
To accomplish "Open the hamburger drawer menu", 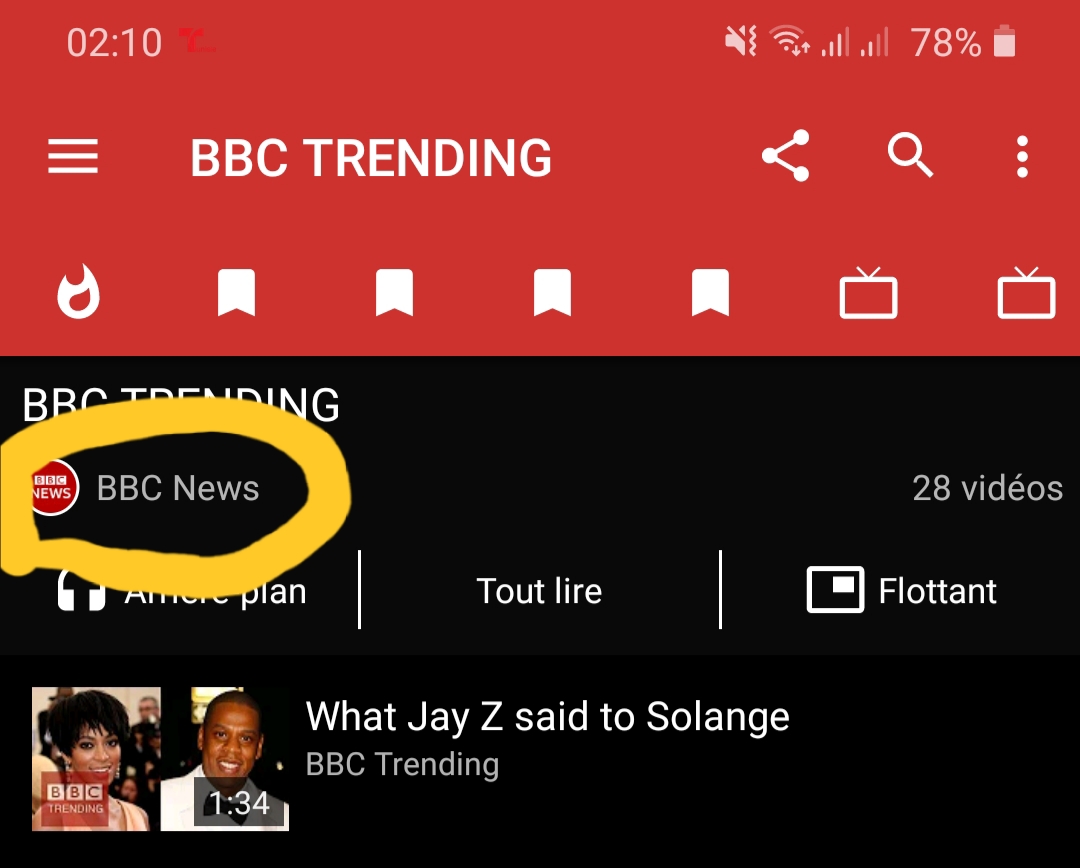I will (x=73, y=157).
